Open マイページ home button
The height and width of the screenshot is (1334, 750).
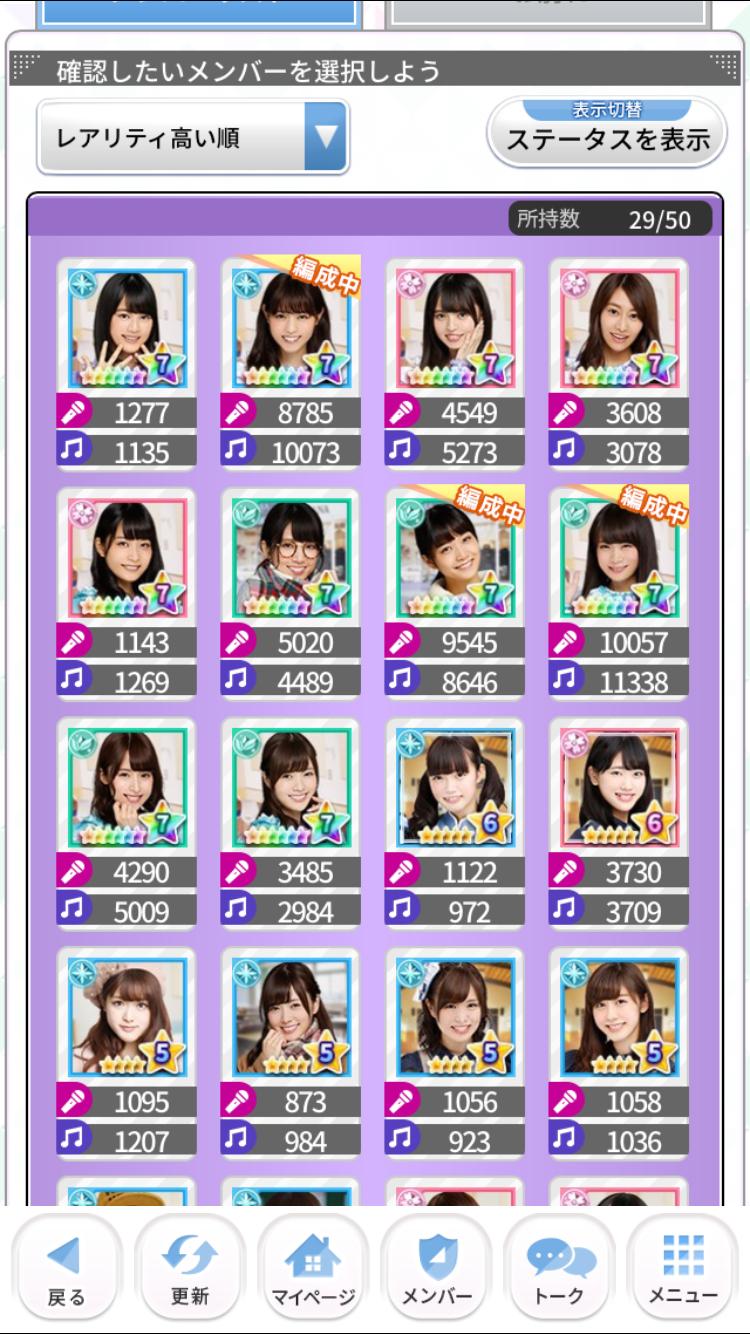click(x=313, y=1268)
